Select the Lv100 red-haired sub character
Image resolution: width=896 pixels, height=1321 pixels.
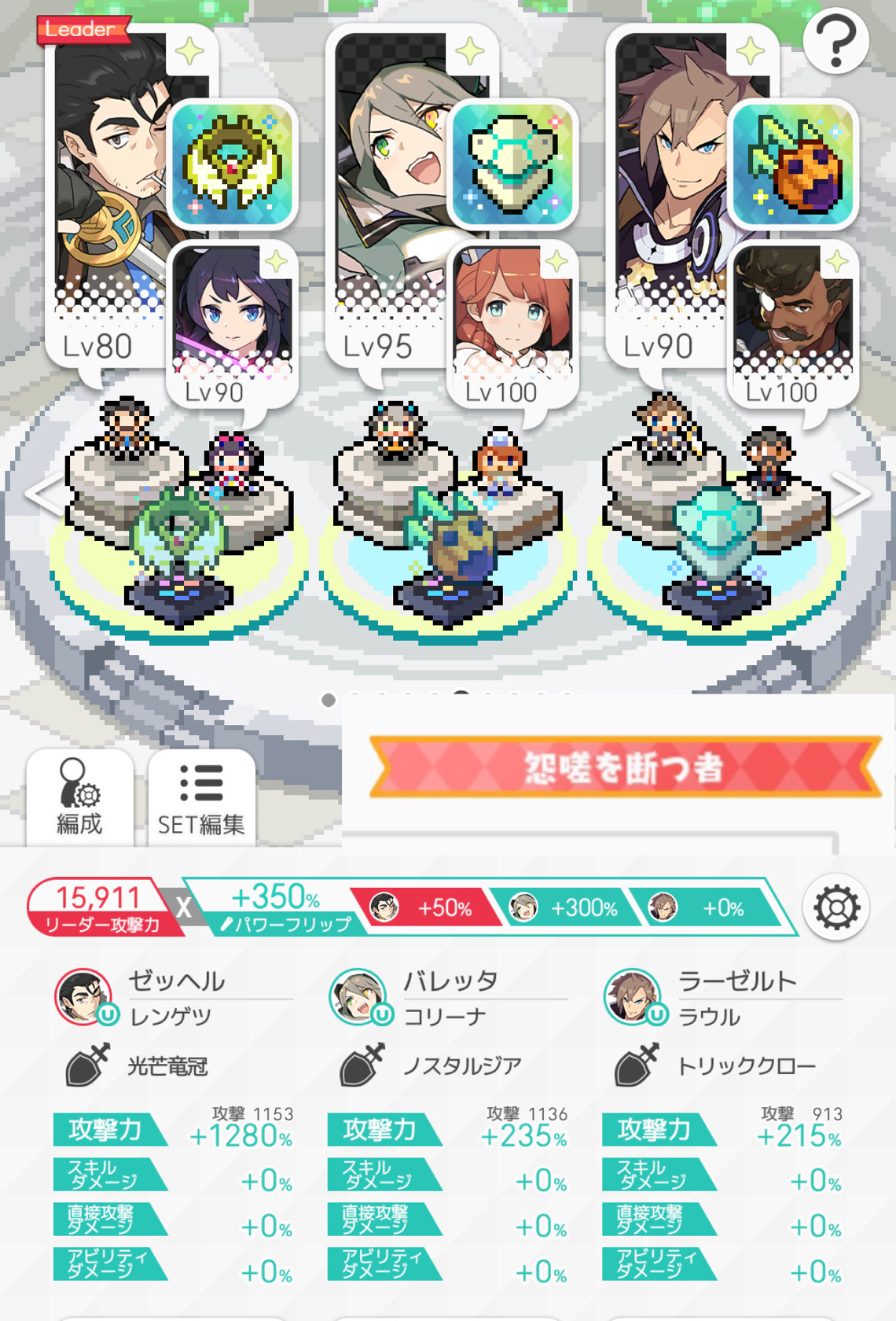click(x=512, y=318)
